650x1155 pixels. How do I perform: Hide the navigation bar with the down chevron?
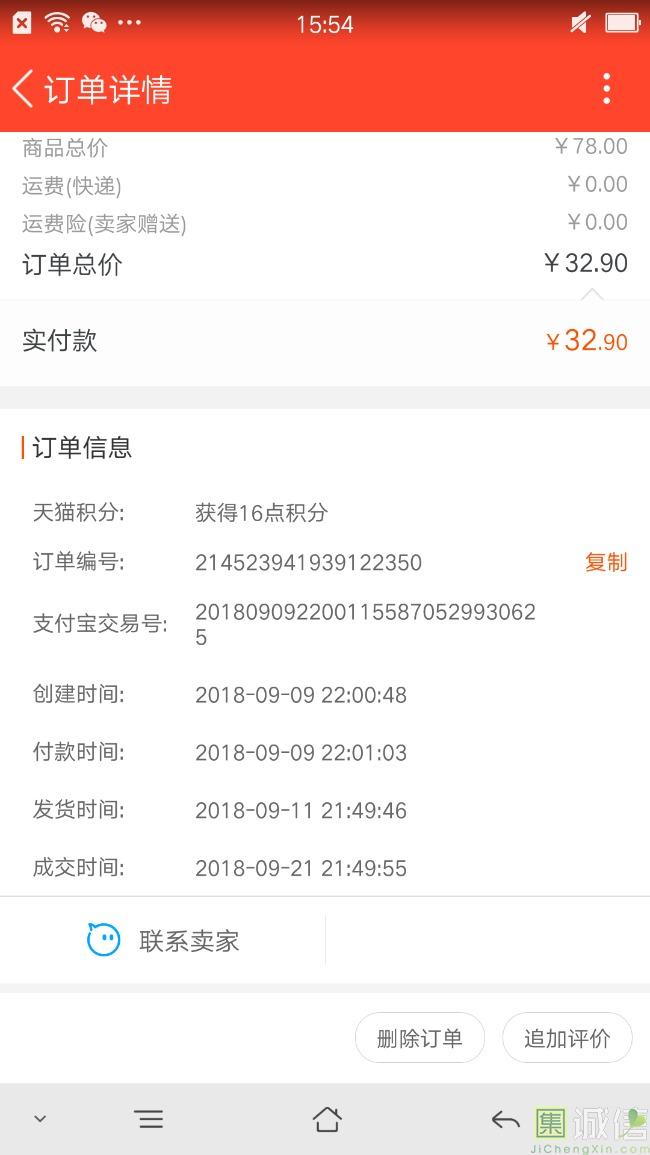[40, 1119]
